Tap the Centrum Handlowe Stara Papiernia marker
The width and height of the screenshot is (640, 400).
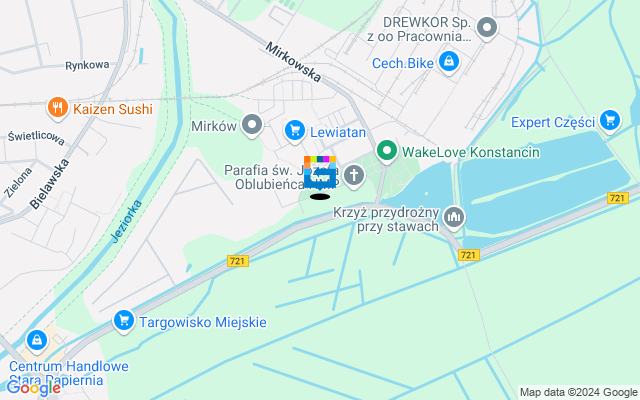[37, 341]
